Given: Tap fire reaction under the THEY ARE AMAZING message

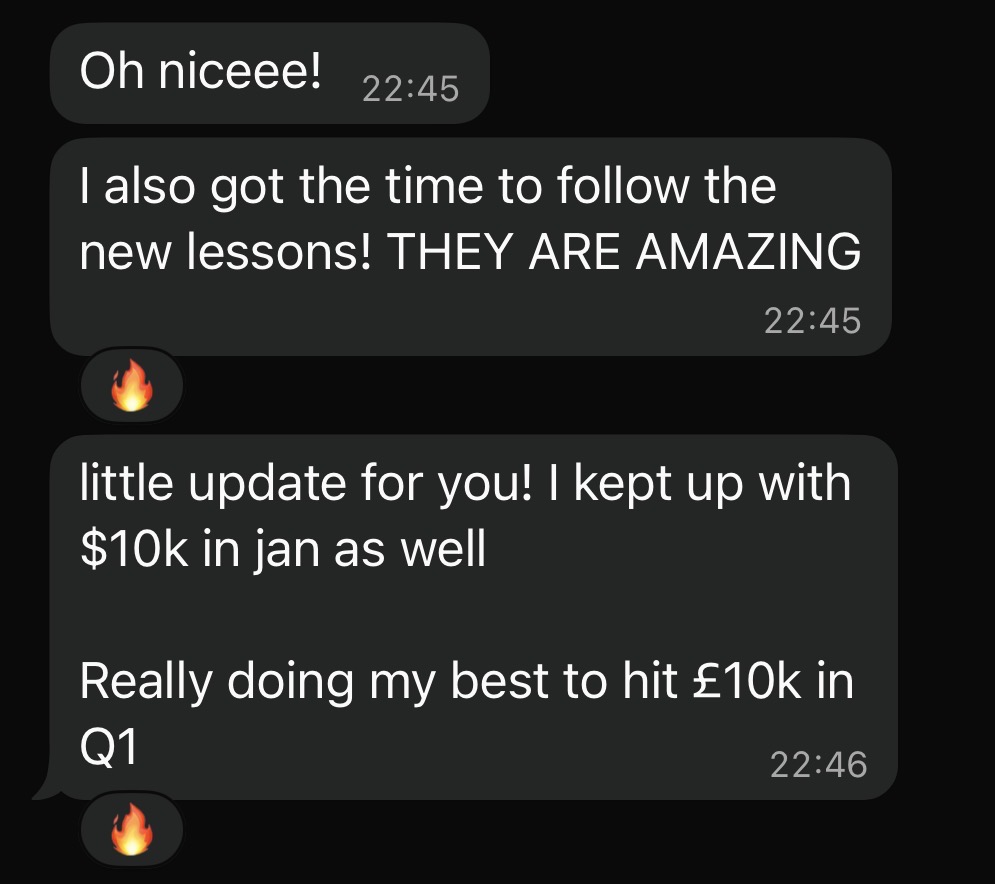Looking at the screenshot, I should pyautogui.click(x=132, y=385).
